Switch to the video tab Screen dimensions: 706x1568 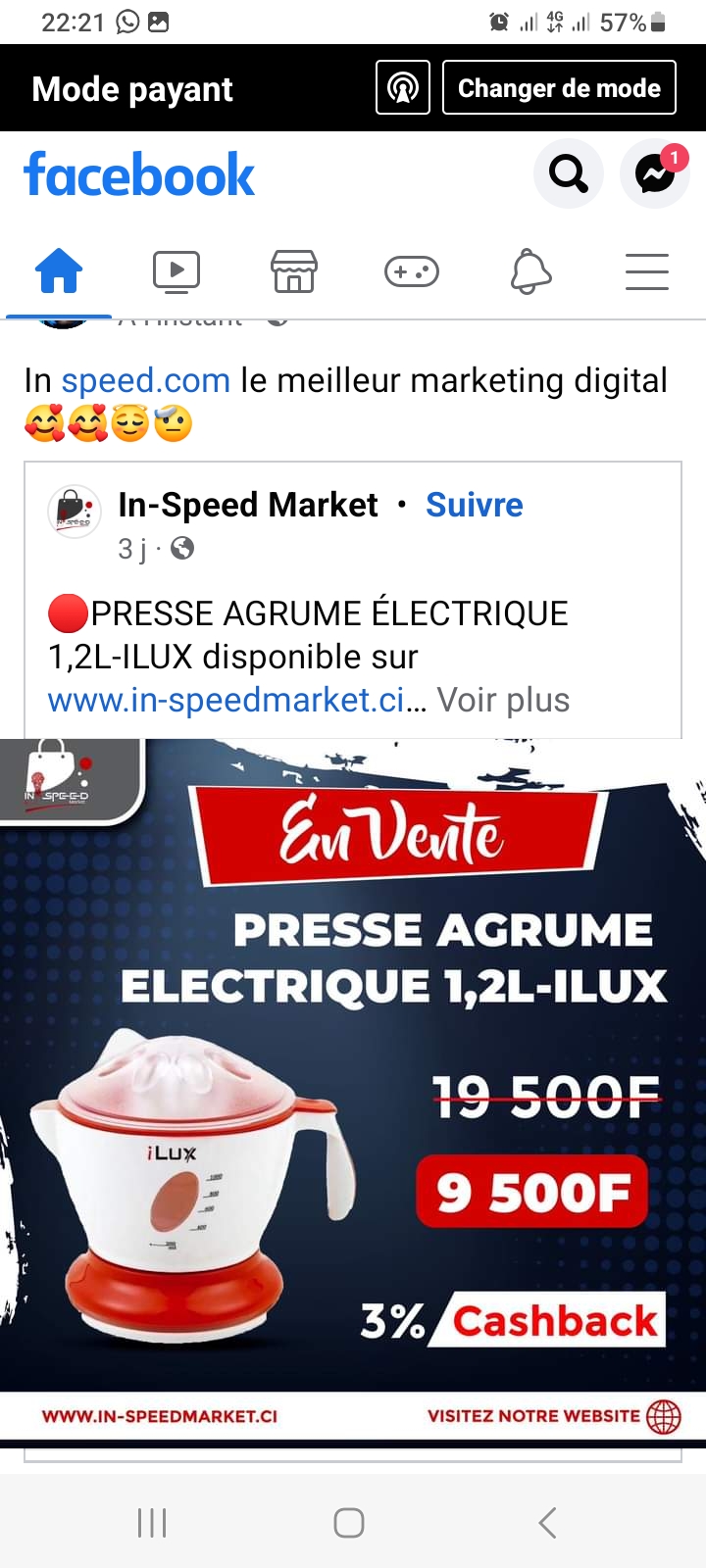tap(176, 271)
